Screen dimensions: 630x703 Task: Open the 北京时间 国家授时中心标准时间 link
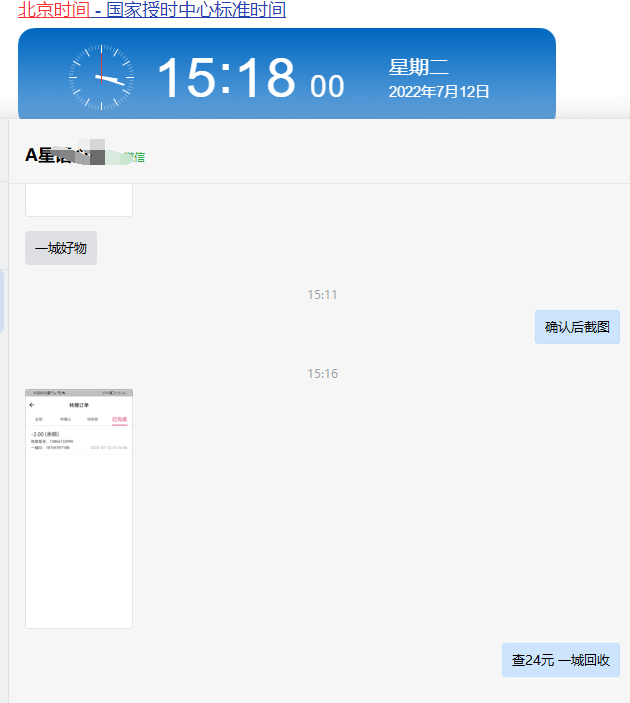point(152,11)
